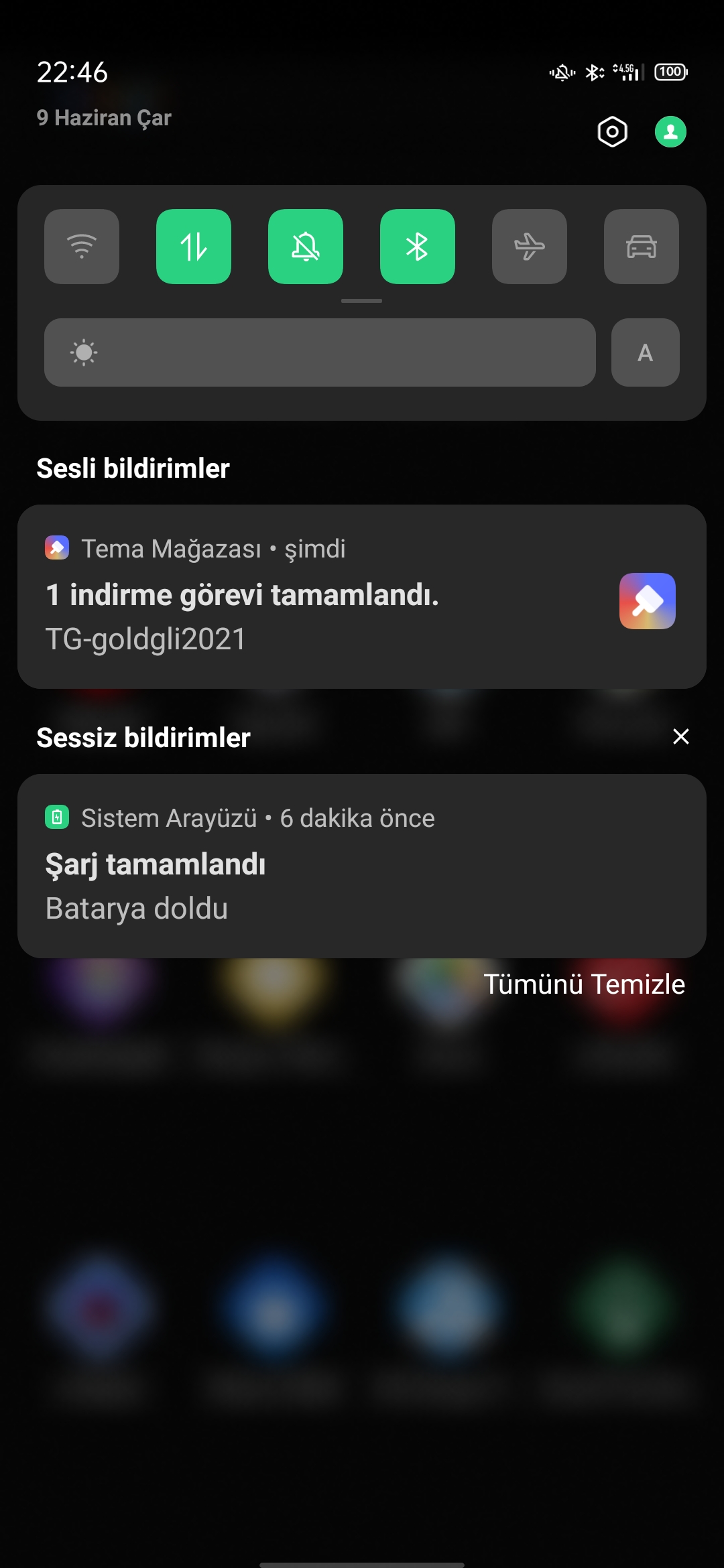Screen dimensions: 724x1568
Task: Toggle auto brightness A button
Action: click(646, 352)
